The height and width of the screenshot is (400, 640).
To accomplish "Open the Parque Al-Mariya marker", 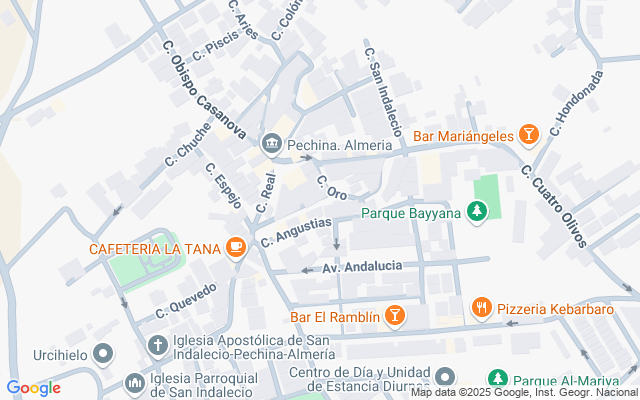I will (x=497, y=379).
